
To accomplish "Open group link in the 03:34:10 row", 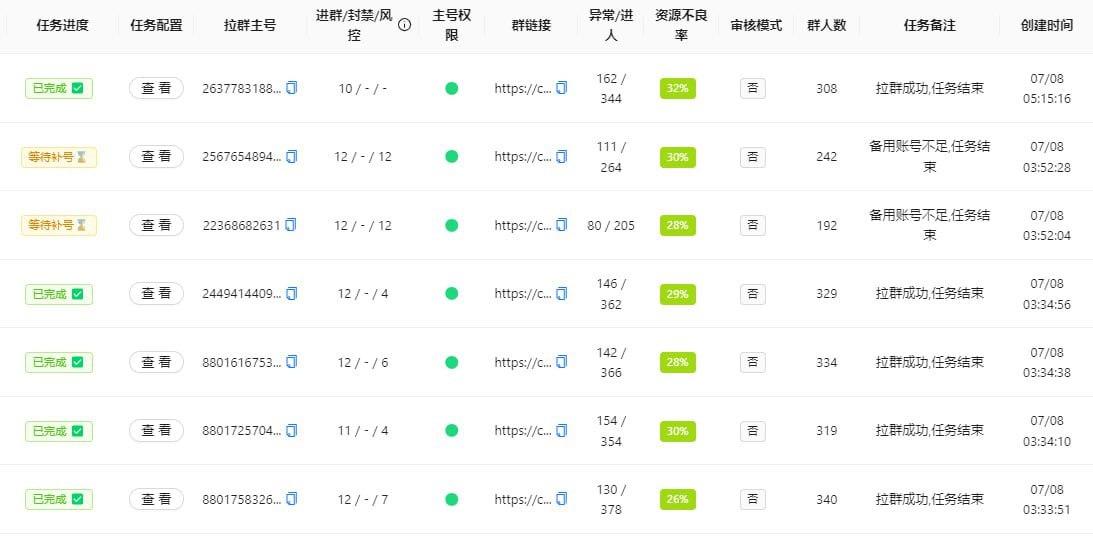I will tap(522, 431).
